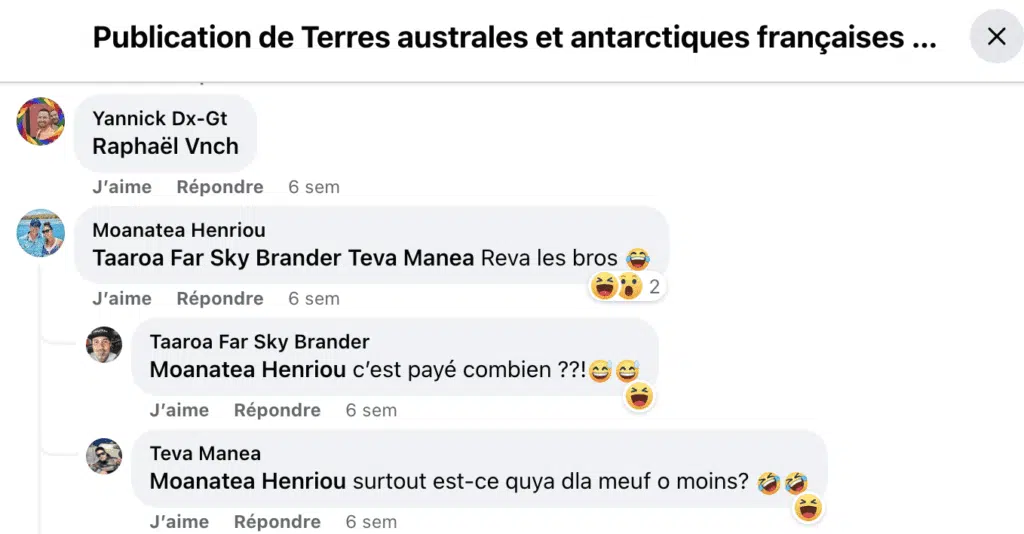Like Yannick Dx-Gt's comment
Screen dimensions: 1024x534
click(122, 187)
